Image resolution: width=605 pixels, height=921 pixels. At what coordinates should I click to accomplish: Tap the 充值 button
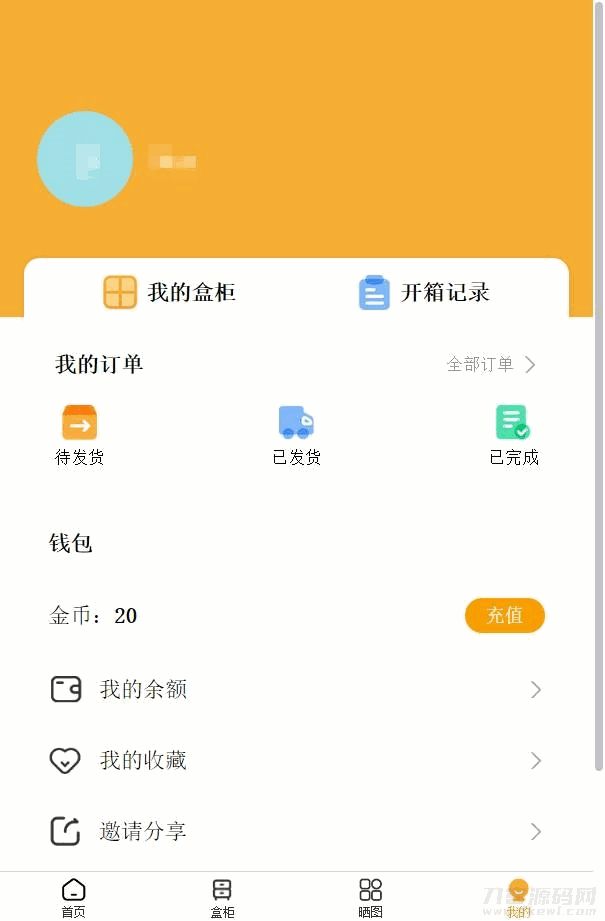(x=504, y=616)
